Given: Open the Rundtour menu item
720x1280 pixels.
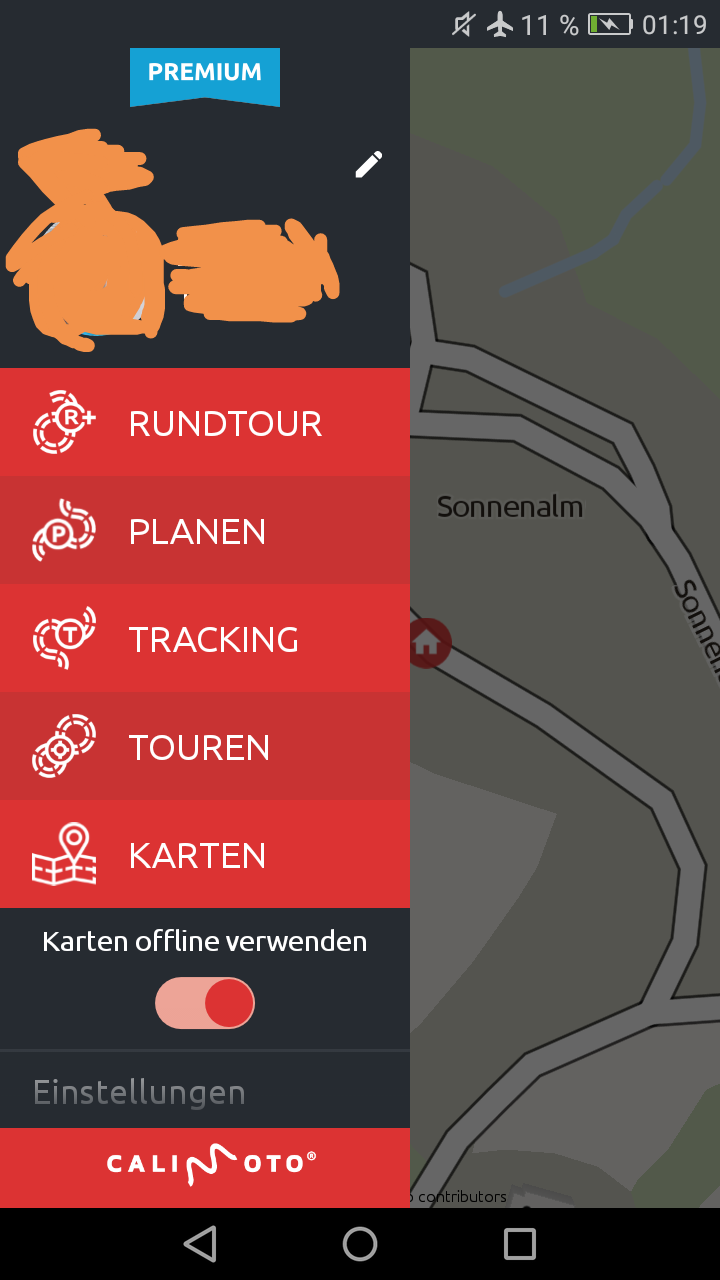Looking at the screenshot, I should pyautogui.click(x=205, y=423).
